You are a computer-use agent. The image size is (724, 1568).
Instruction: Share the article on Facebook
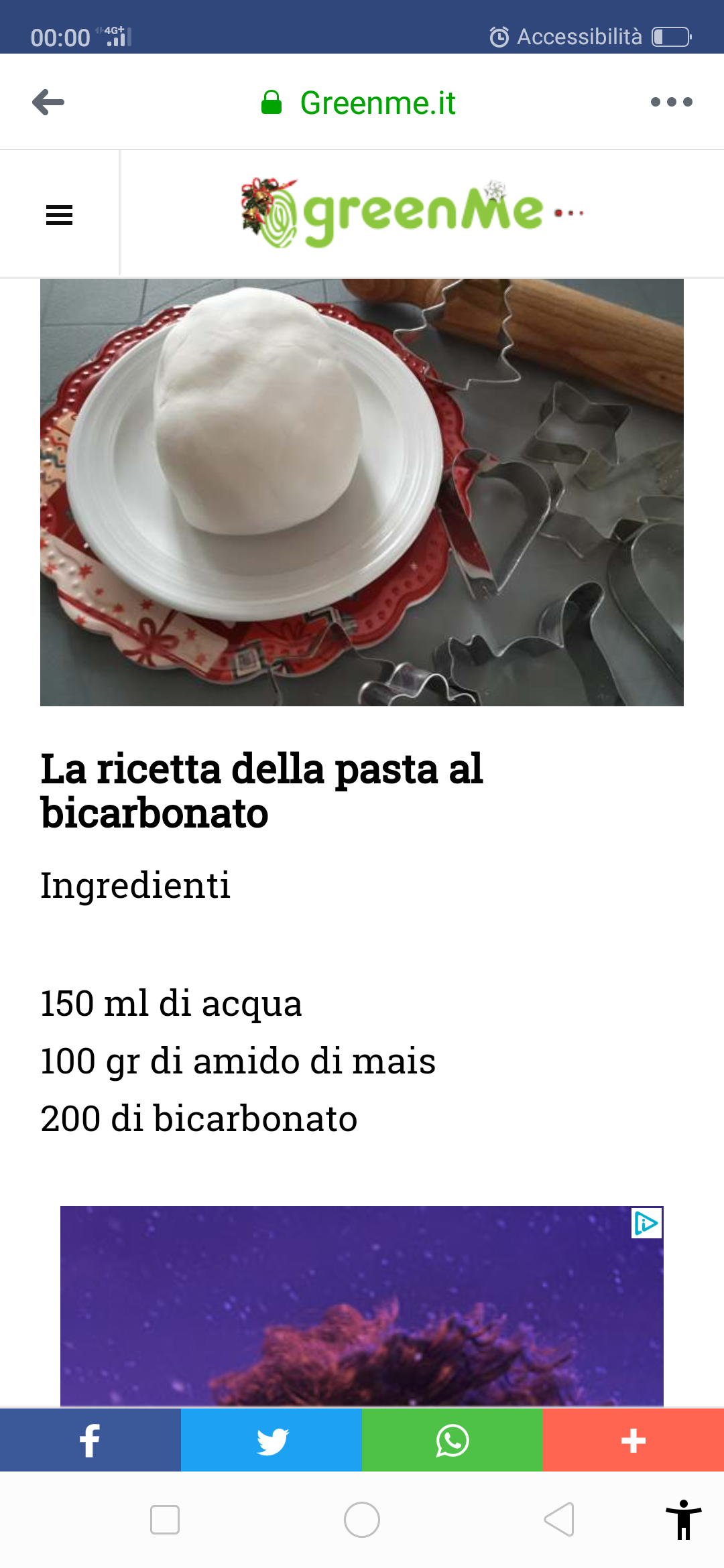point(90,1441)
